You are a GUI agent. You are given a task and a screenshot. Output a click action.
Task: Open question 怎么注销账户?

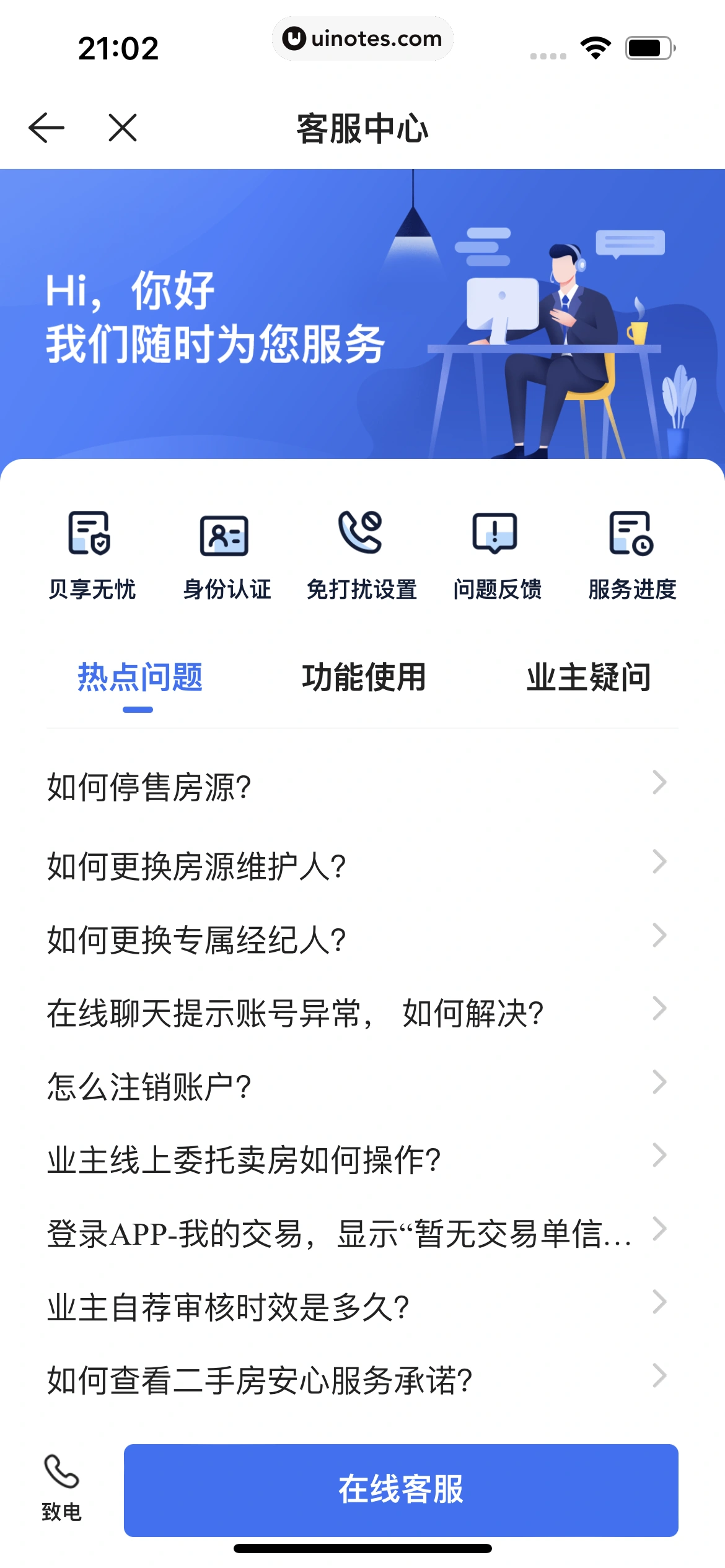click(x=356, y=1087)
